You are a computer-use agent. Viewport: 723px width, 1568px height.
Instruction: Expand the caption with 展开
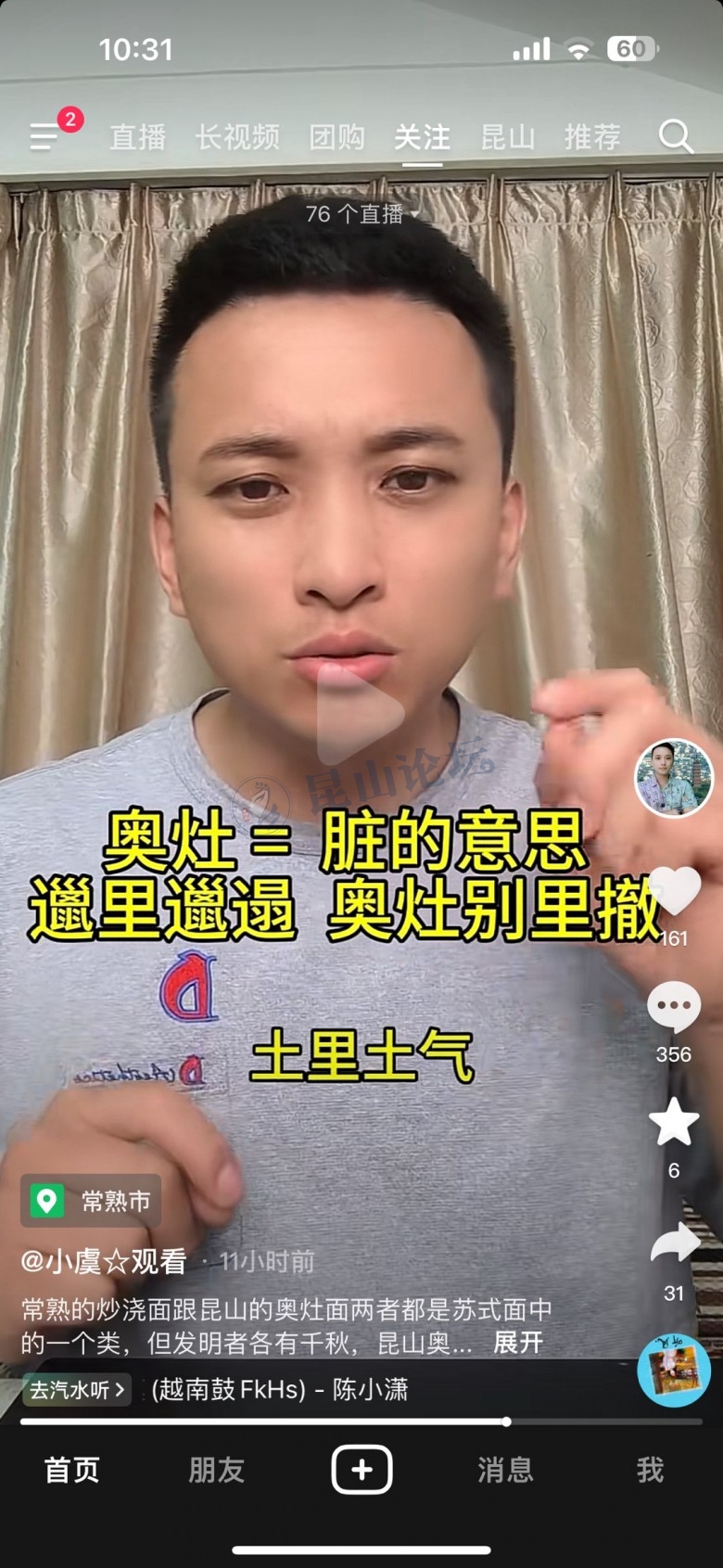coord(517,1342)
